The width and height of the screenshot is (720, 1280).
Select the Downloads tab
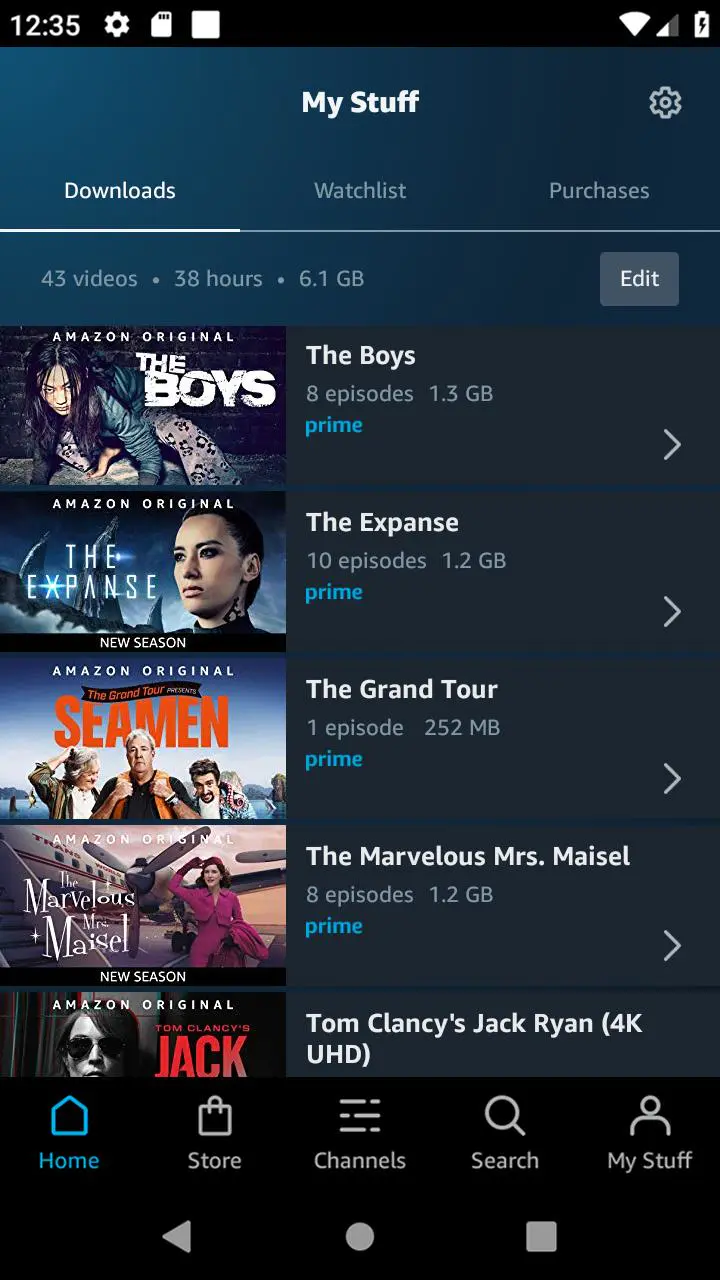(120, 191)
